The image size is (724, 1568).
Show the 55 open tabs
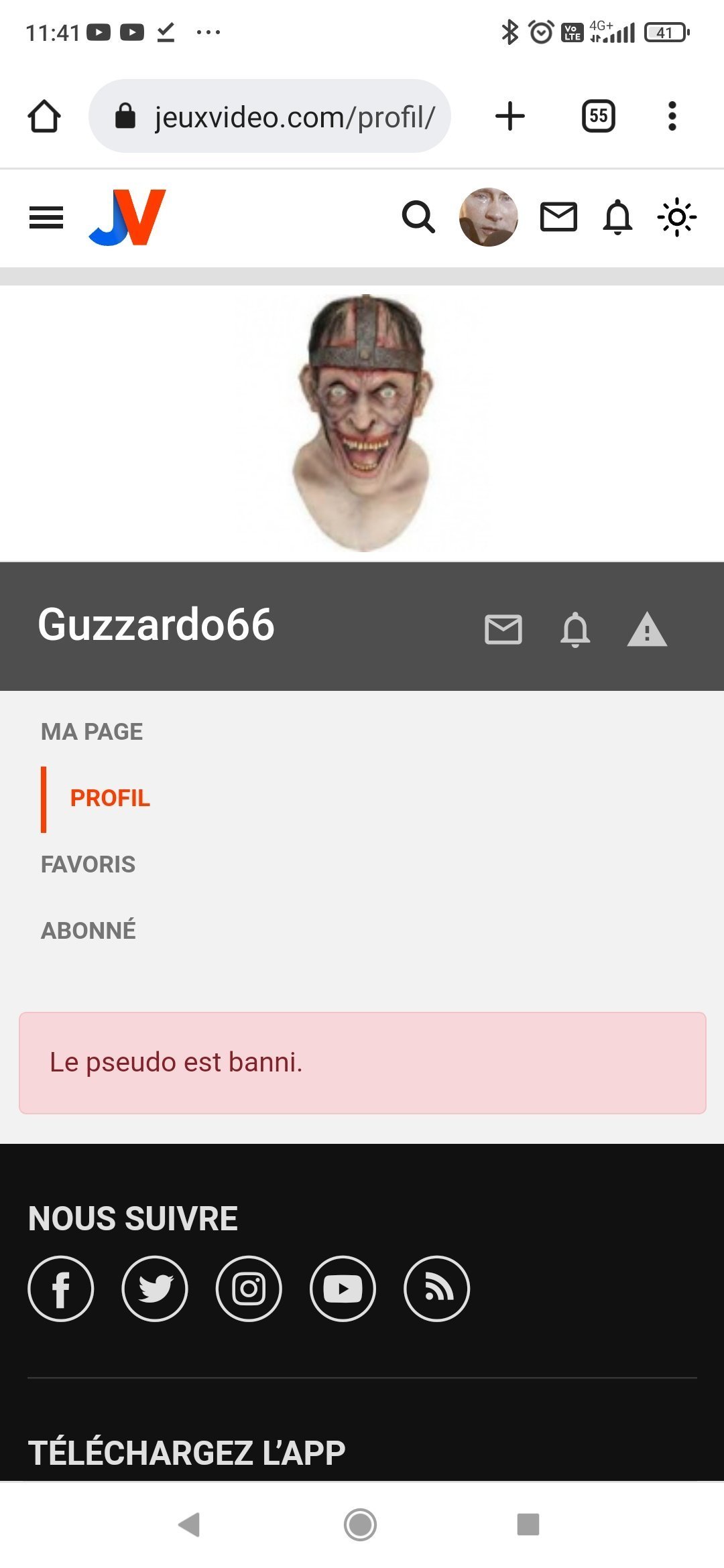click(598, 117)
